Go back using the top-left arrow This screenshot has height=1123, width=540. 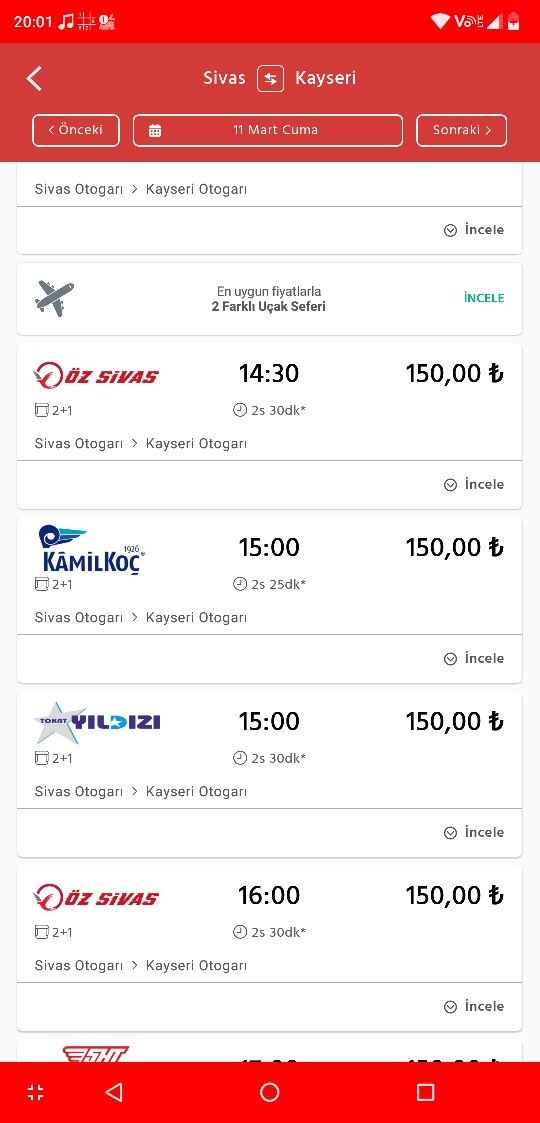pos(34,79)
